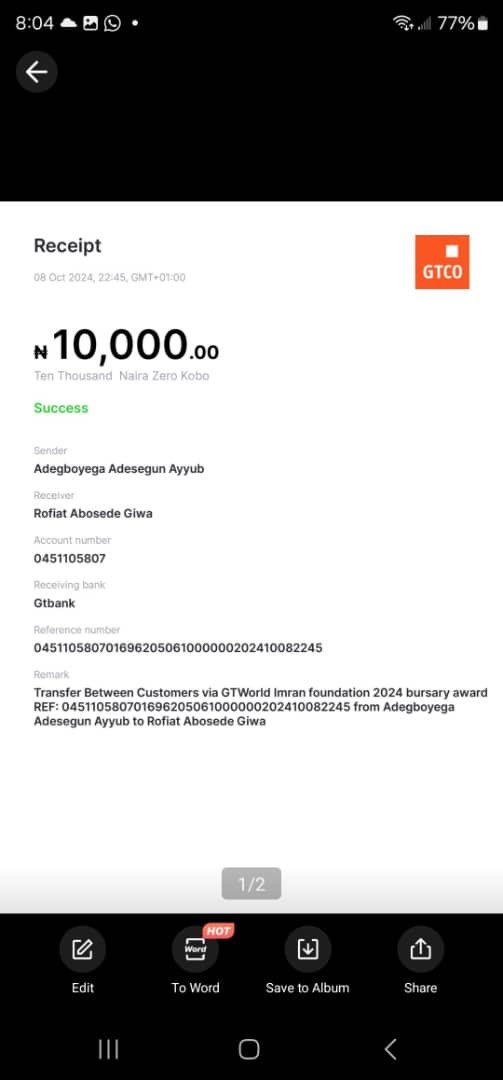Image resolution: width=503 pixels, height=1080 pixels.
Task: Go back using the top-left arrow
Action: click(37, 72)
